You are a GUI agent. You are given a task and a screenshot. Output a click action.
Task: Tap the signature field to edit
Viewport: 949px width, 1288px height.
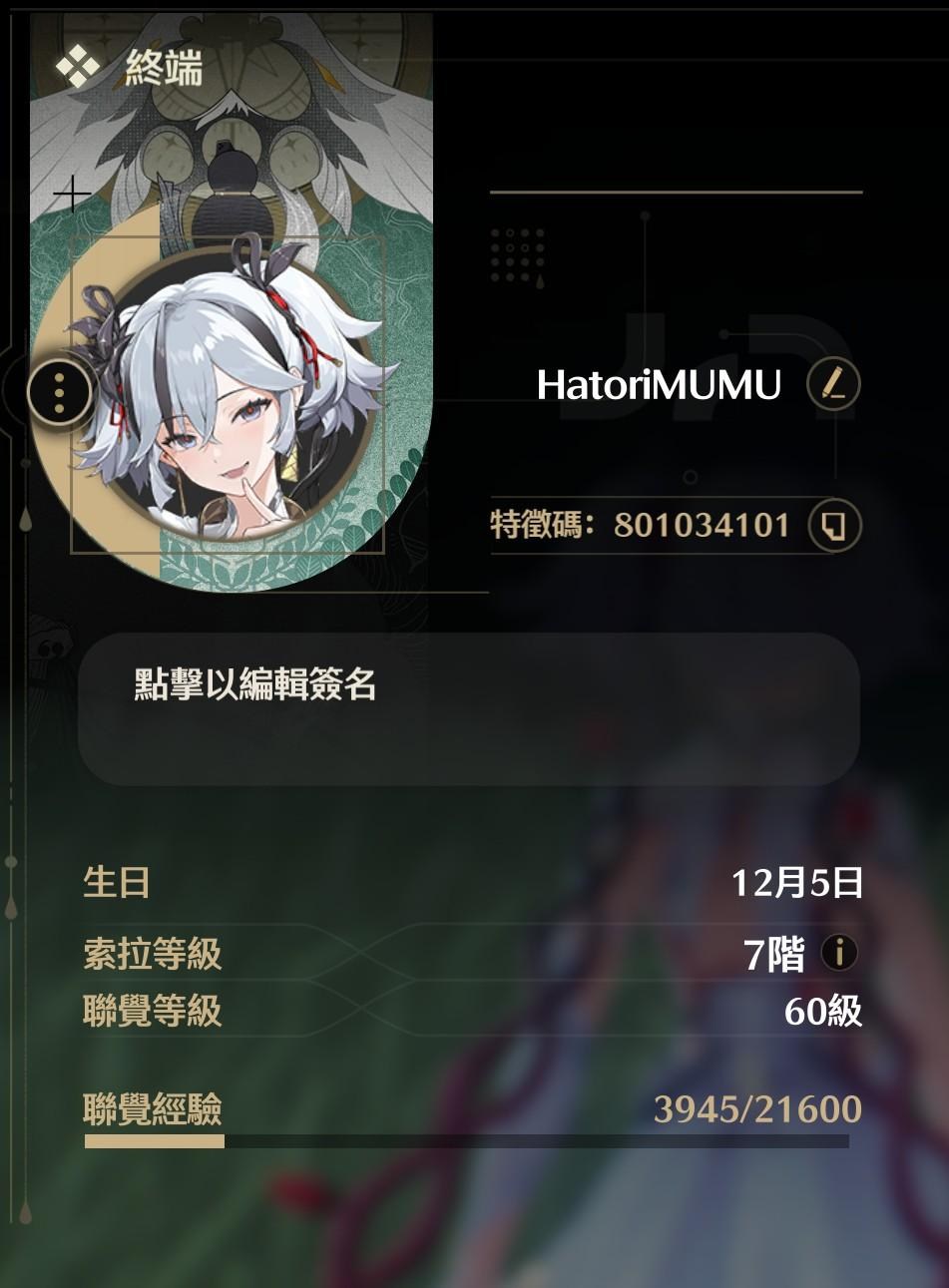coord(468,708)
